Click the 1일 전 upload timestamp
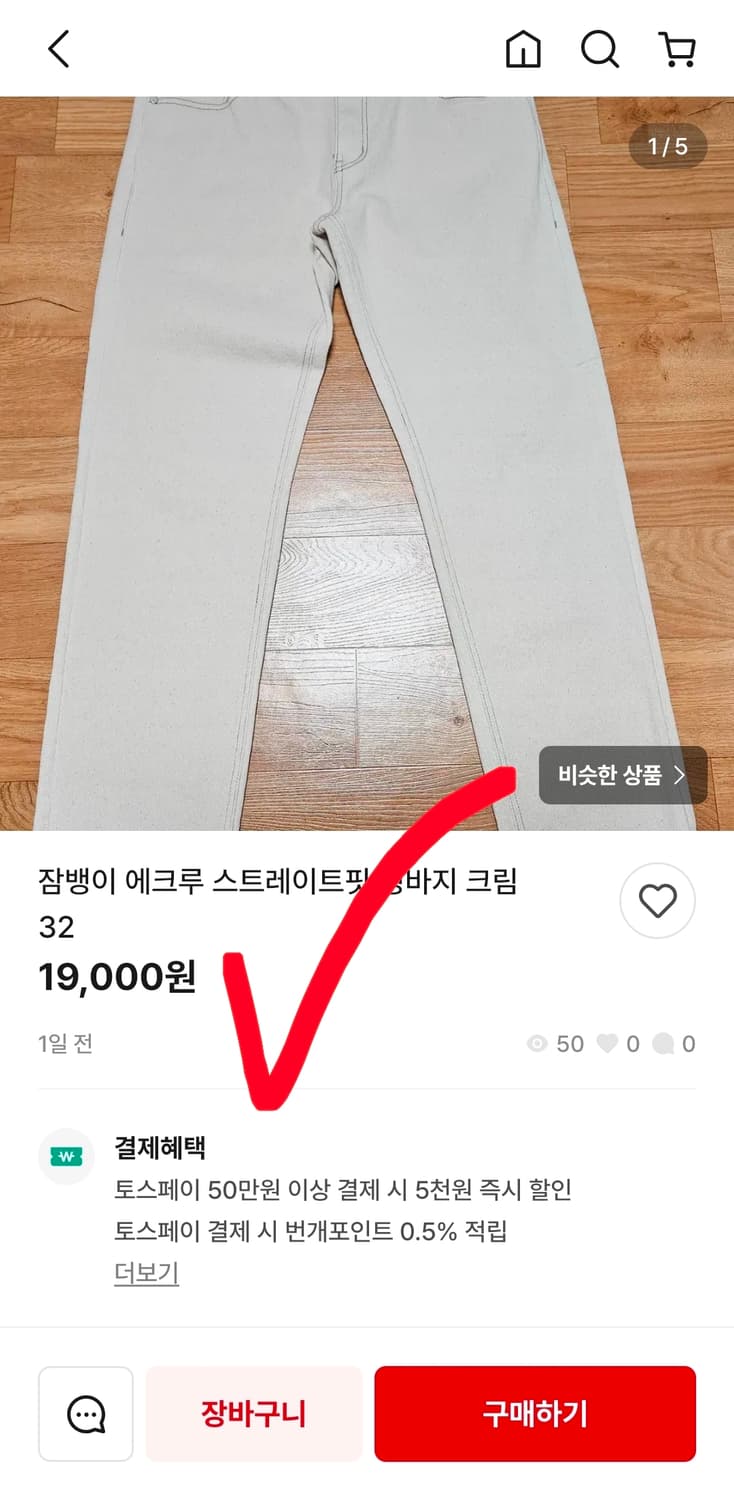Viewport: 734px width, 1500px height. tap(65, 1044)
